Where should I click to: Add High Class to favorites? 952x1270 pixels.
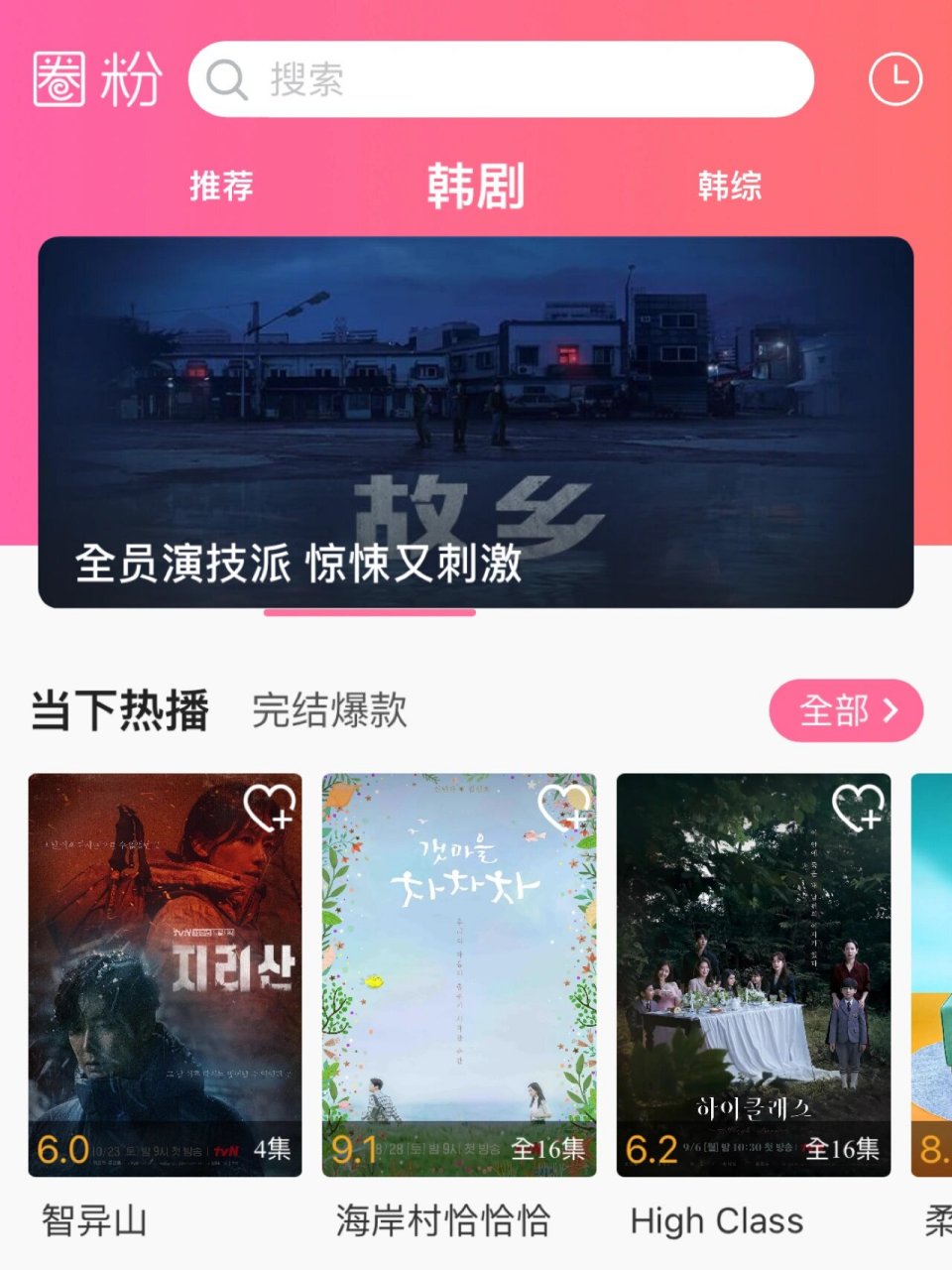pyautogui.click(x=858, y=808)
